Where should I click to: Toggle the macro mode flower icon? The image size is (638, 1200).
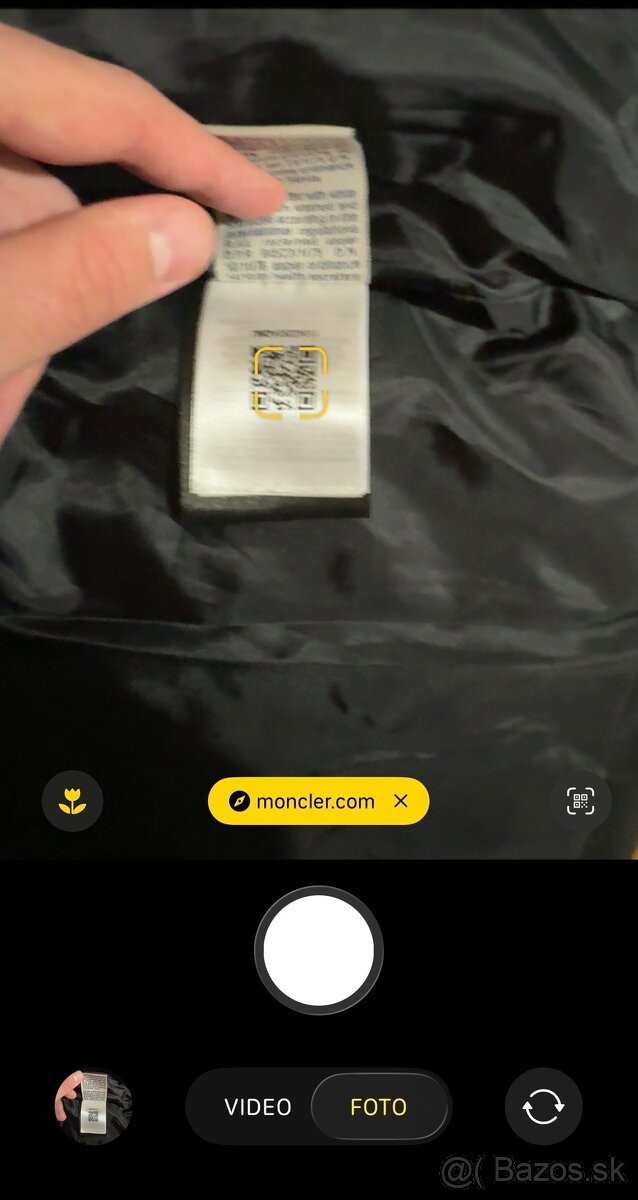point(72,801)
